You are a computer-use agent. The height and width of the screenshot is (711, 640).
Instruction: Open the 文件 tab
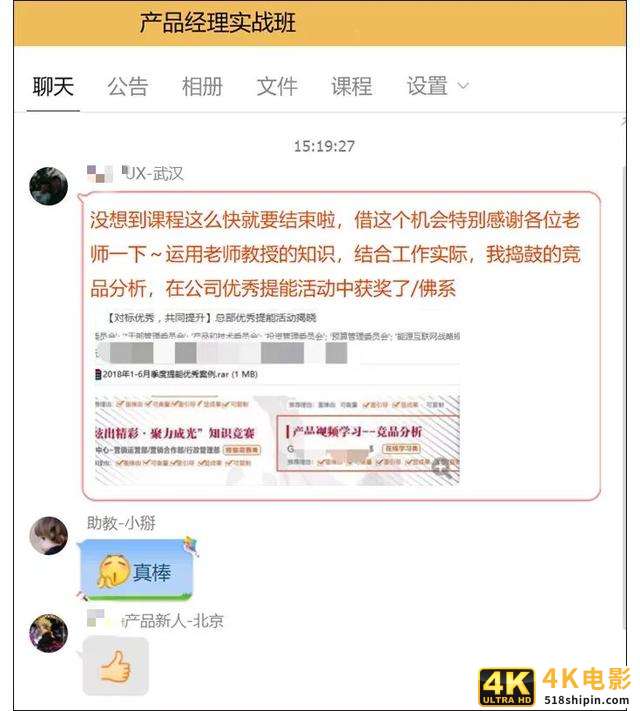277,86
